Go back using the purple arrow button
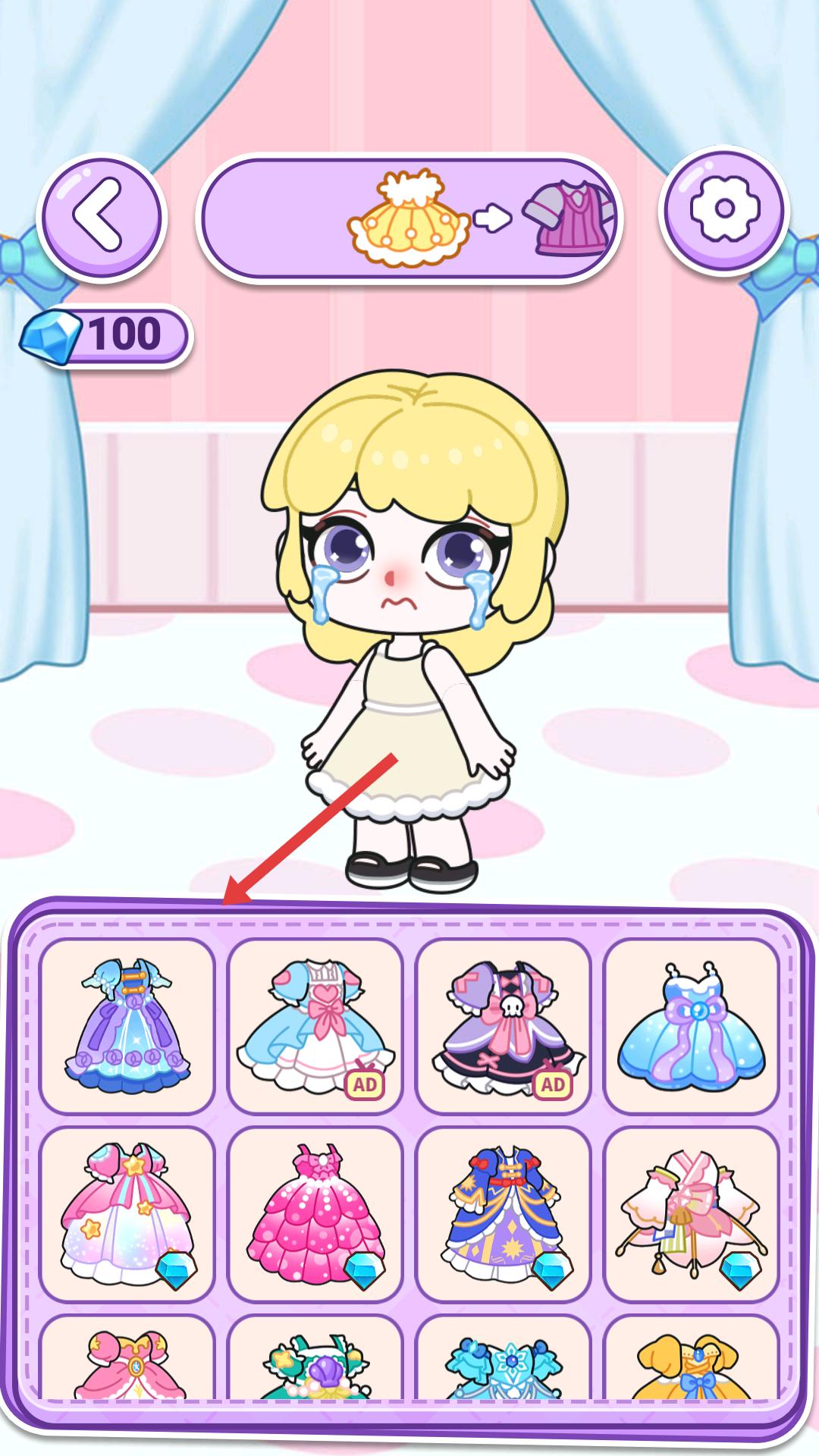Viewport: 819px width, 1456px height. coord(99,215)
